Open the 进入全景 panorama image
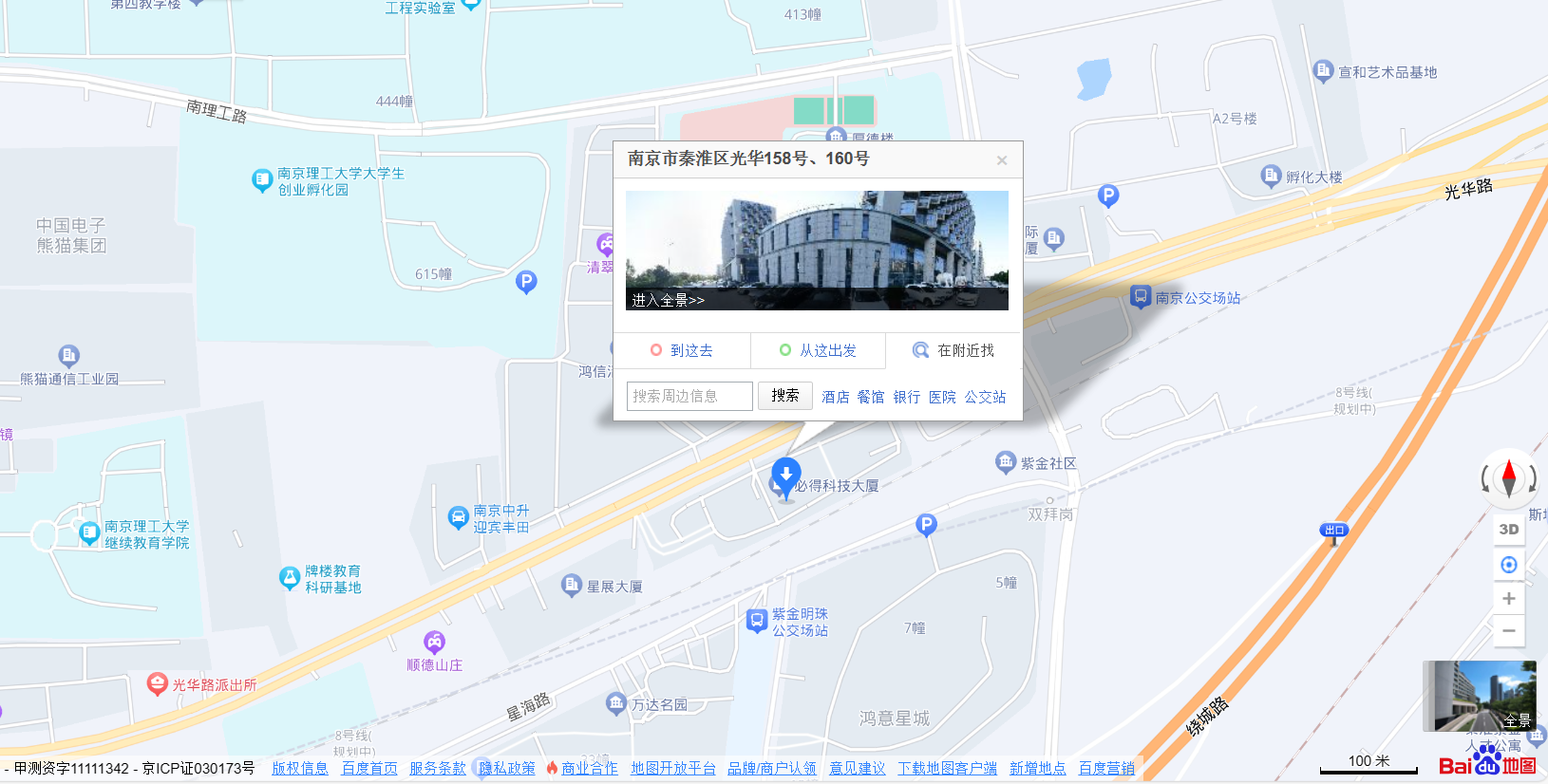 pos(817,251)
